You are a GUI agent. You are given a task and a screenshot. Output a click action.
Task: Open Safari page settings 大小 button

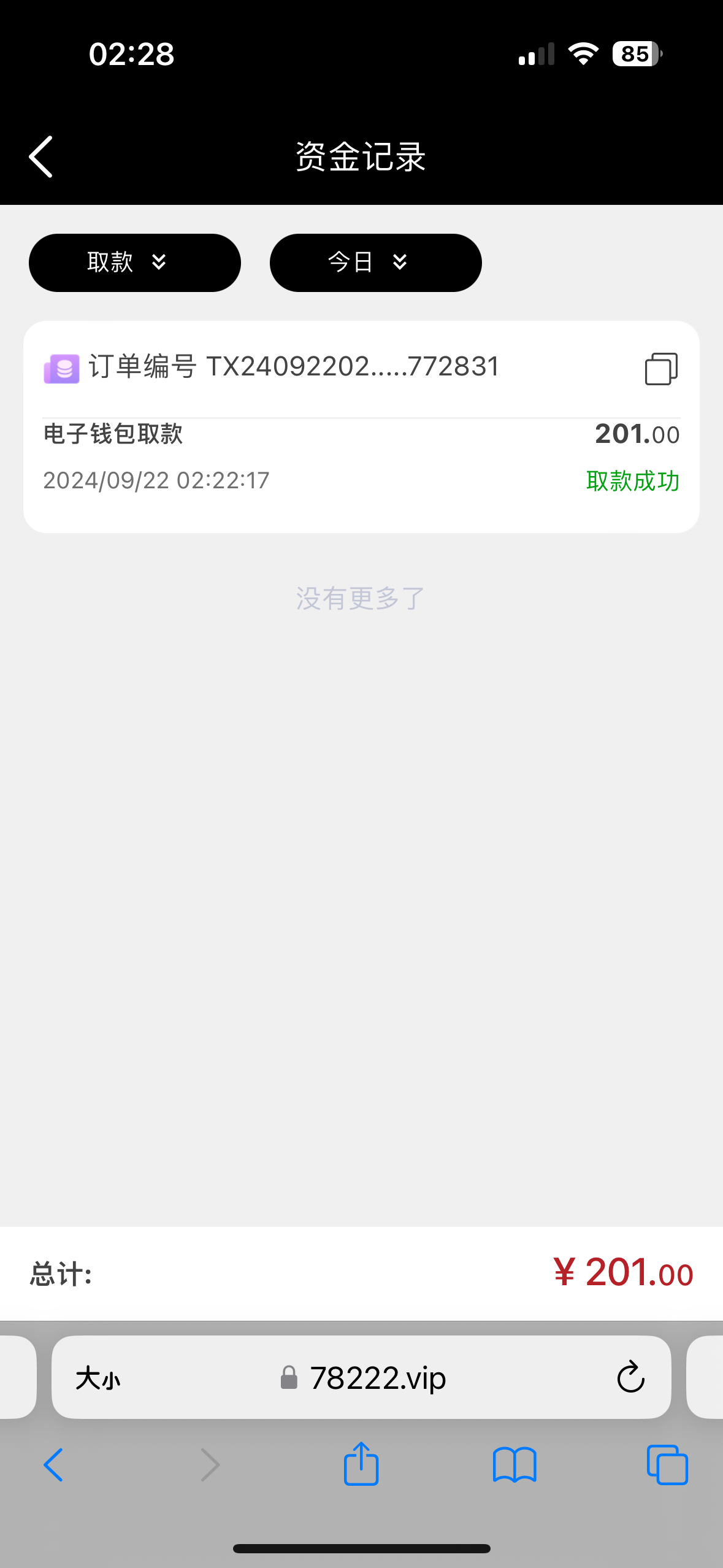tap(98, 1378)
